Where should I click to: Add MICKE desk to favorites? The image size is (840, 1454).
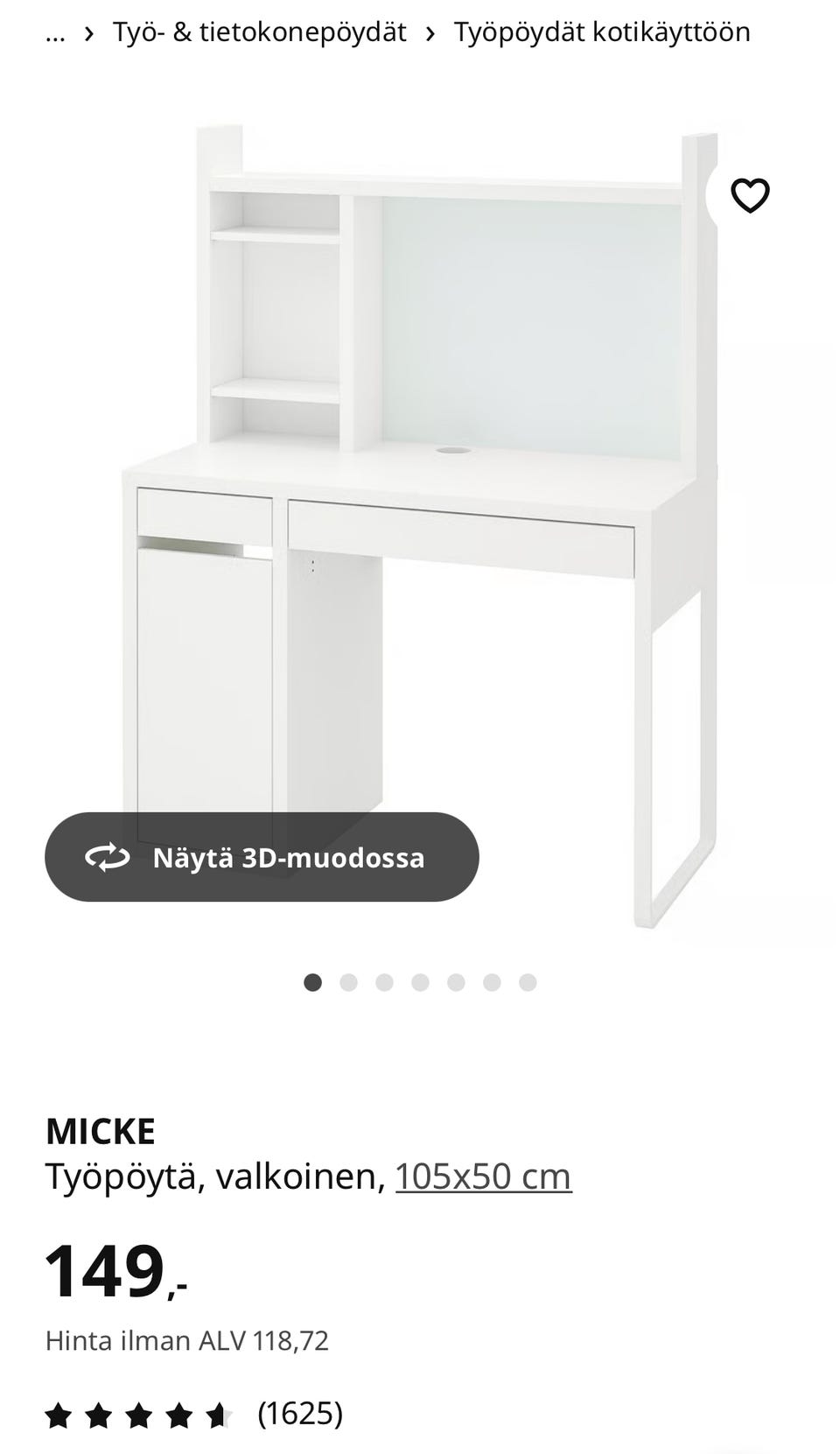[749, 195]
